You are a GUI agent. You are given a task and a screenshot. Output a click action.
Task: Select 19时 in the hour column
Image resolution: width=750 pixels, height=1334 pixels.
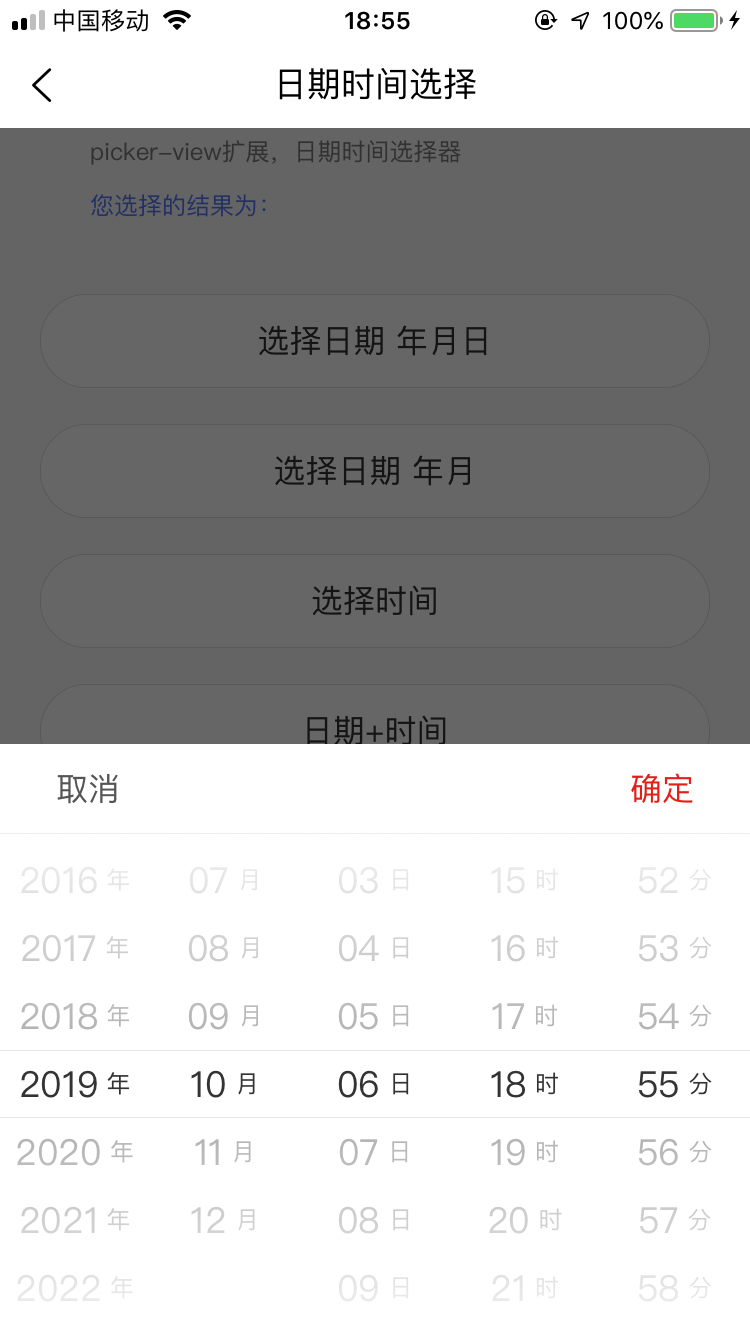coord(523,1152)
